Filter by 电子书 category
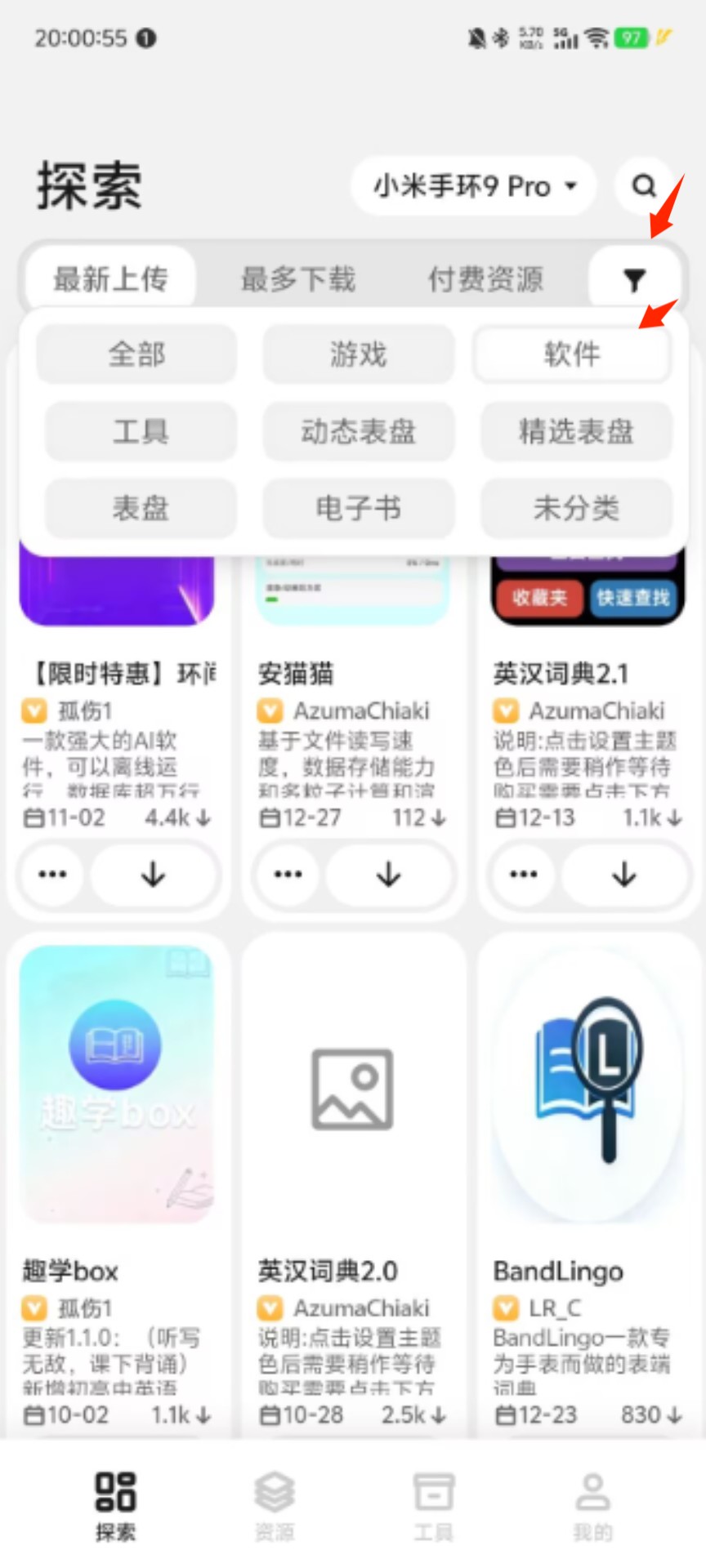Screen dimensions: 706x1568 tap(358, 508)
